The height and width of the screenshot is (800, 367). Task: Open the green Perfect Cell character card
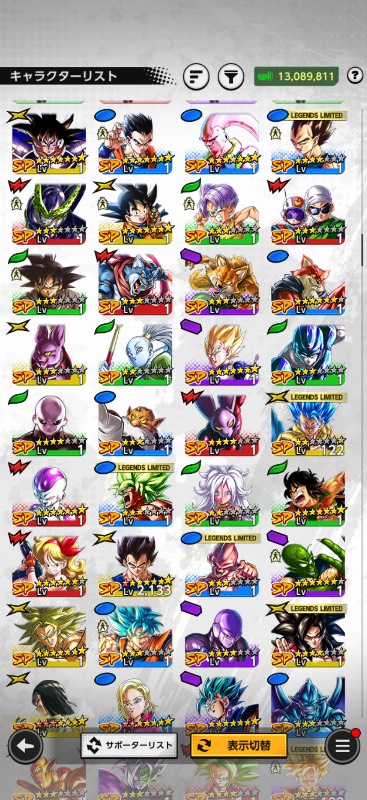tap(49, 214)
